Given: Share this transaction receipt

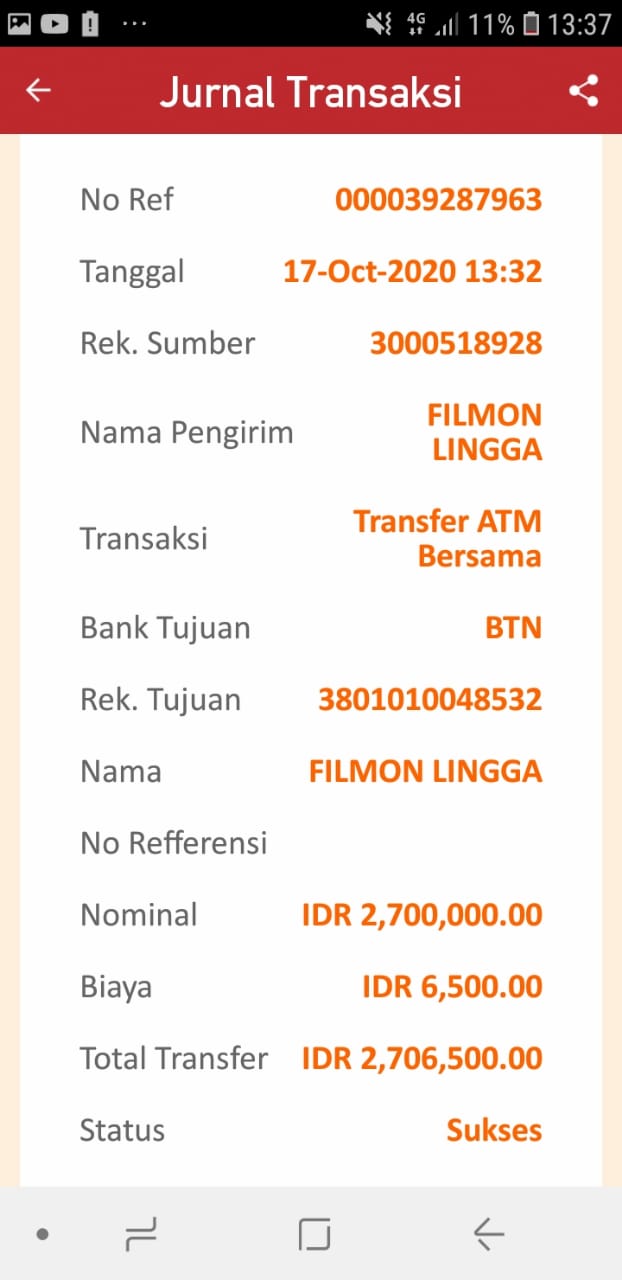Looking at the screenshot, I should [x=584, y=91].
